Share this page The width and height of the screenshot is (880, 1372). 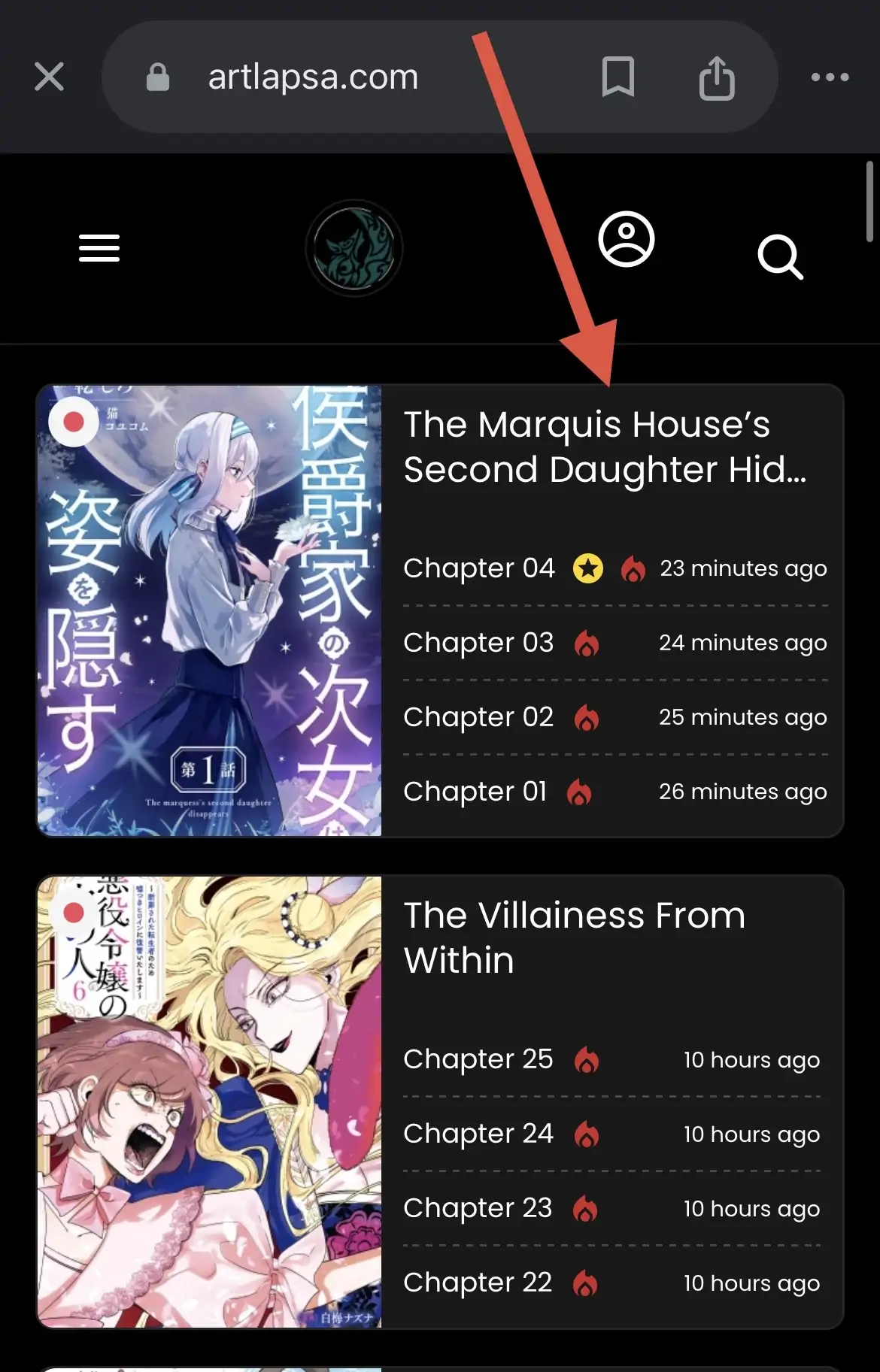coord(716,77)
